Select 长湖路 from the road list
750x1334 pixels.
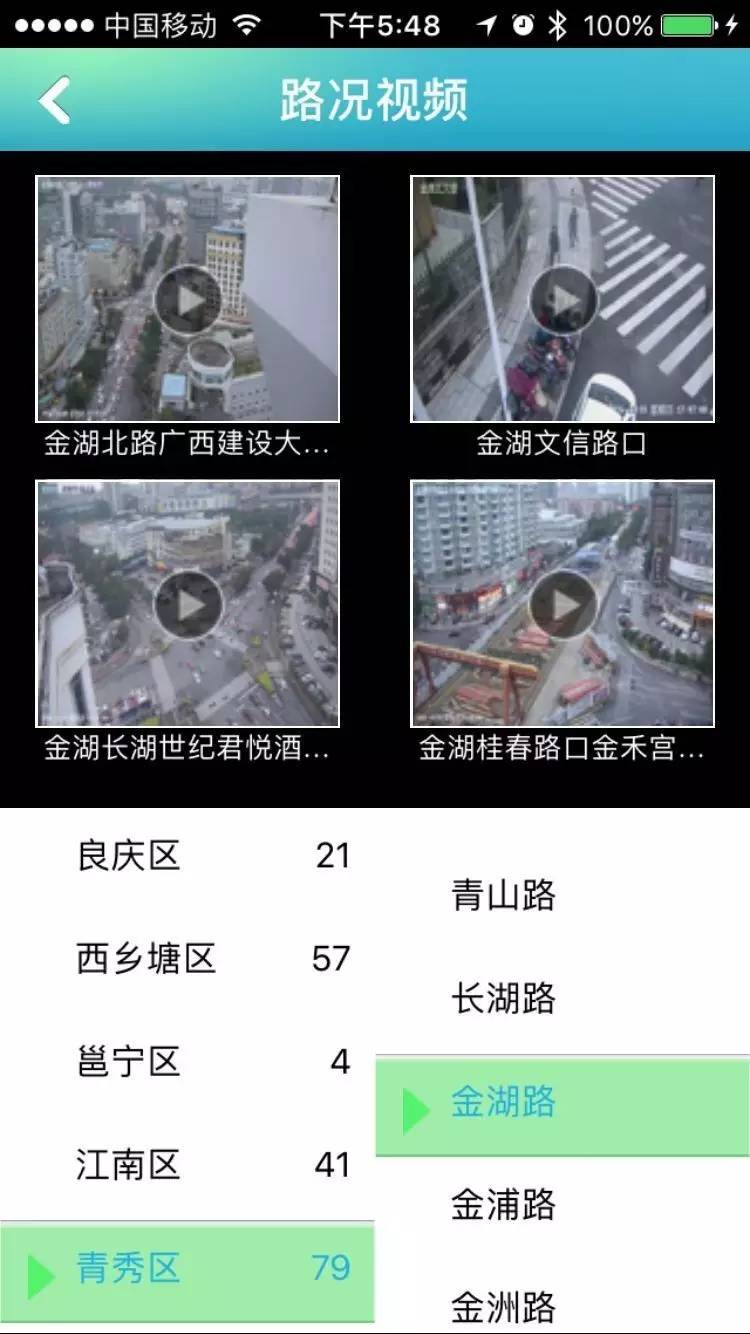pyautogui.click(x=505, y=998)
